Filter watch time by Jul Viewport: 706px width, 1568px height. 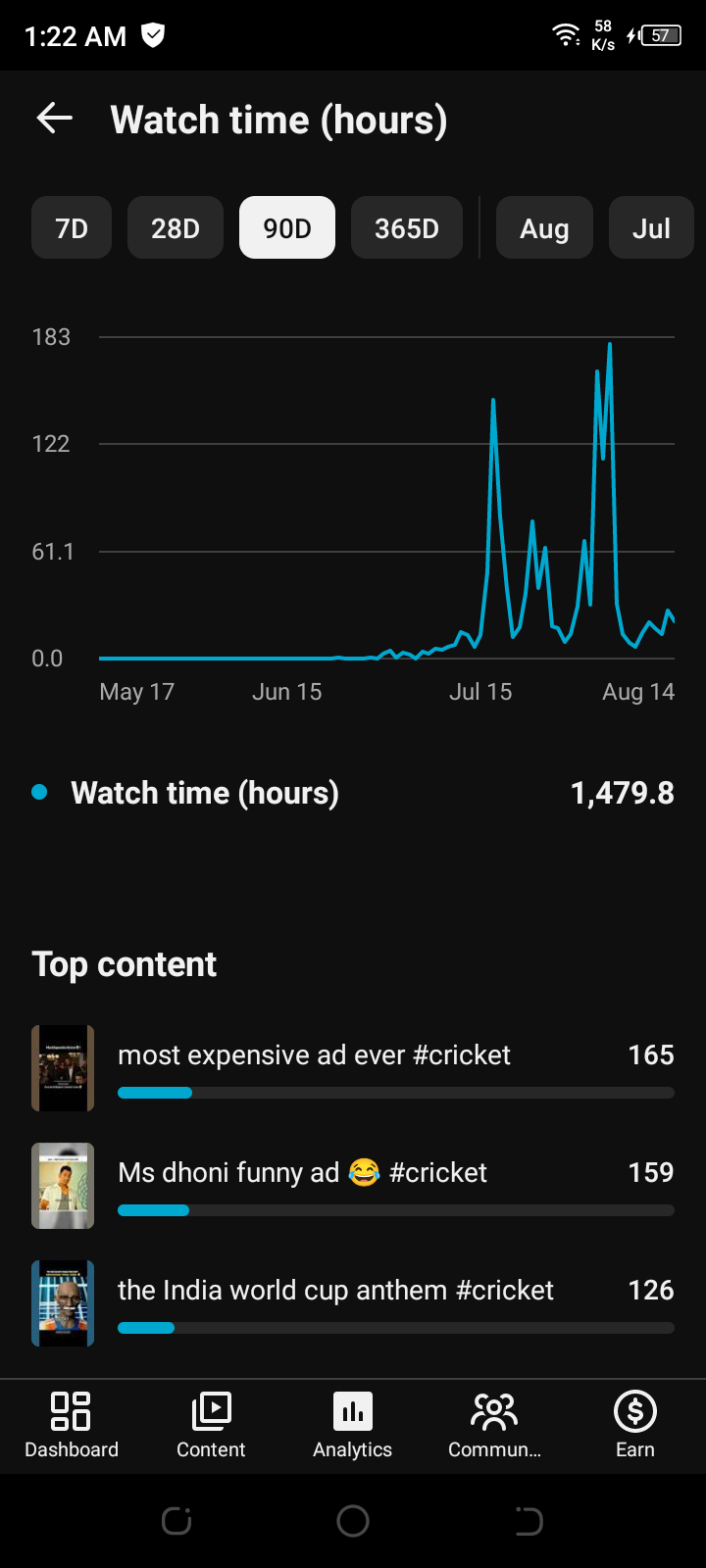tap(651, 227)
